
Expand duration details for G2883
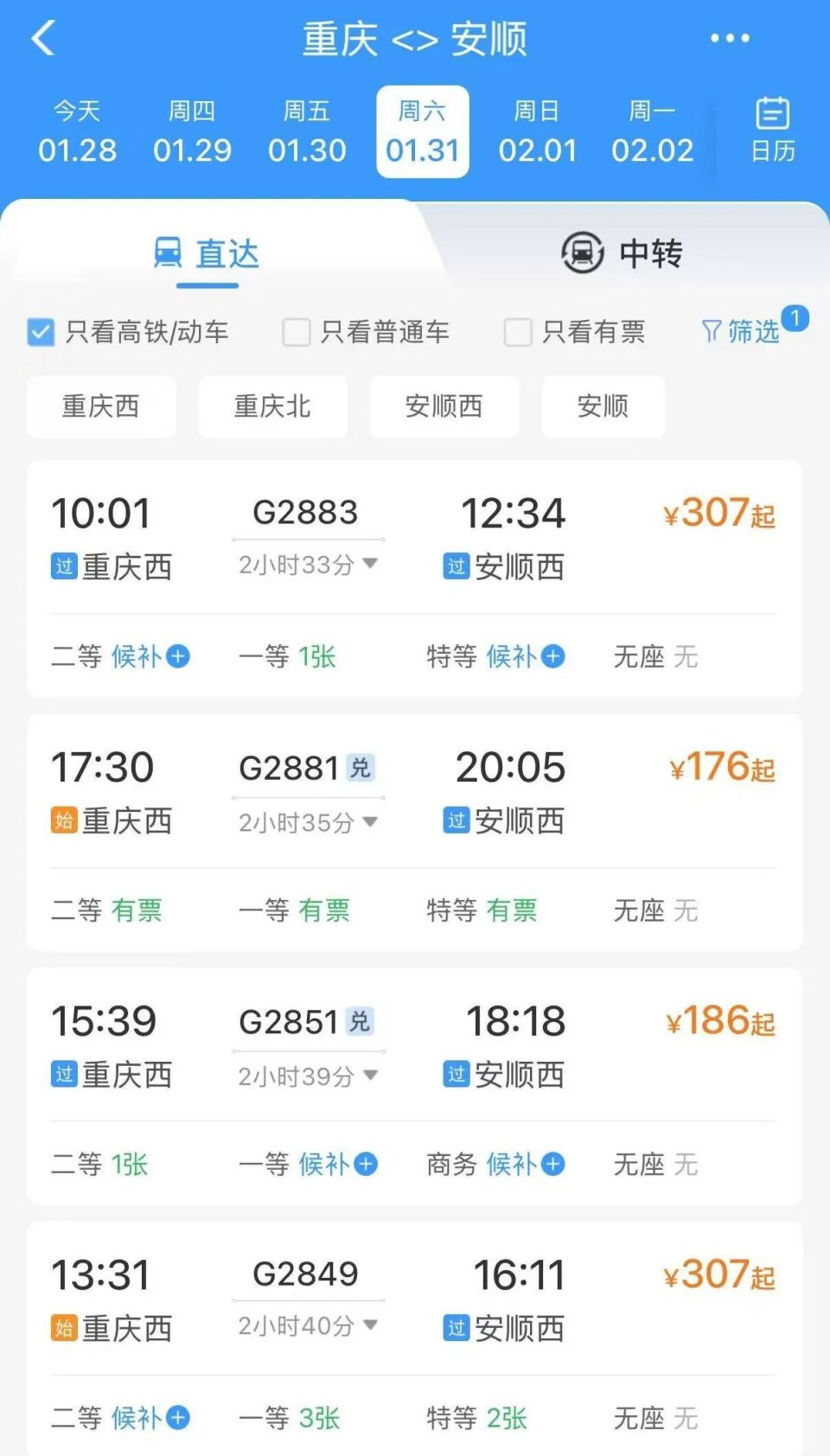click(x=372, y=565)
